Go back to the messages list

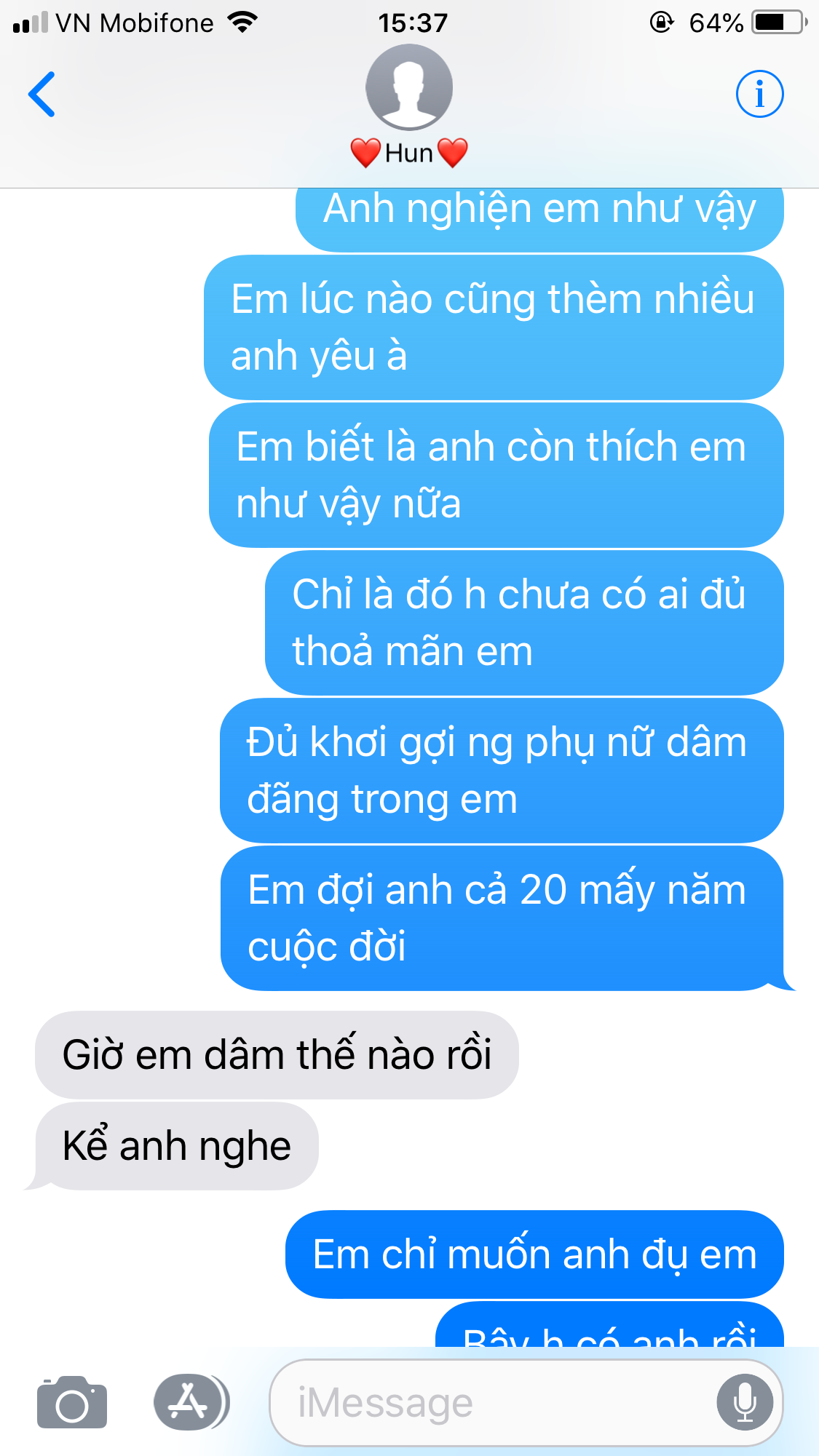pyautogui.click(x=42, y=95)
